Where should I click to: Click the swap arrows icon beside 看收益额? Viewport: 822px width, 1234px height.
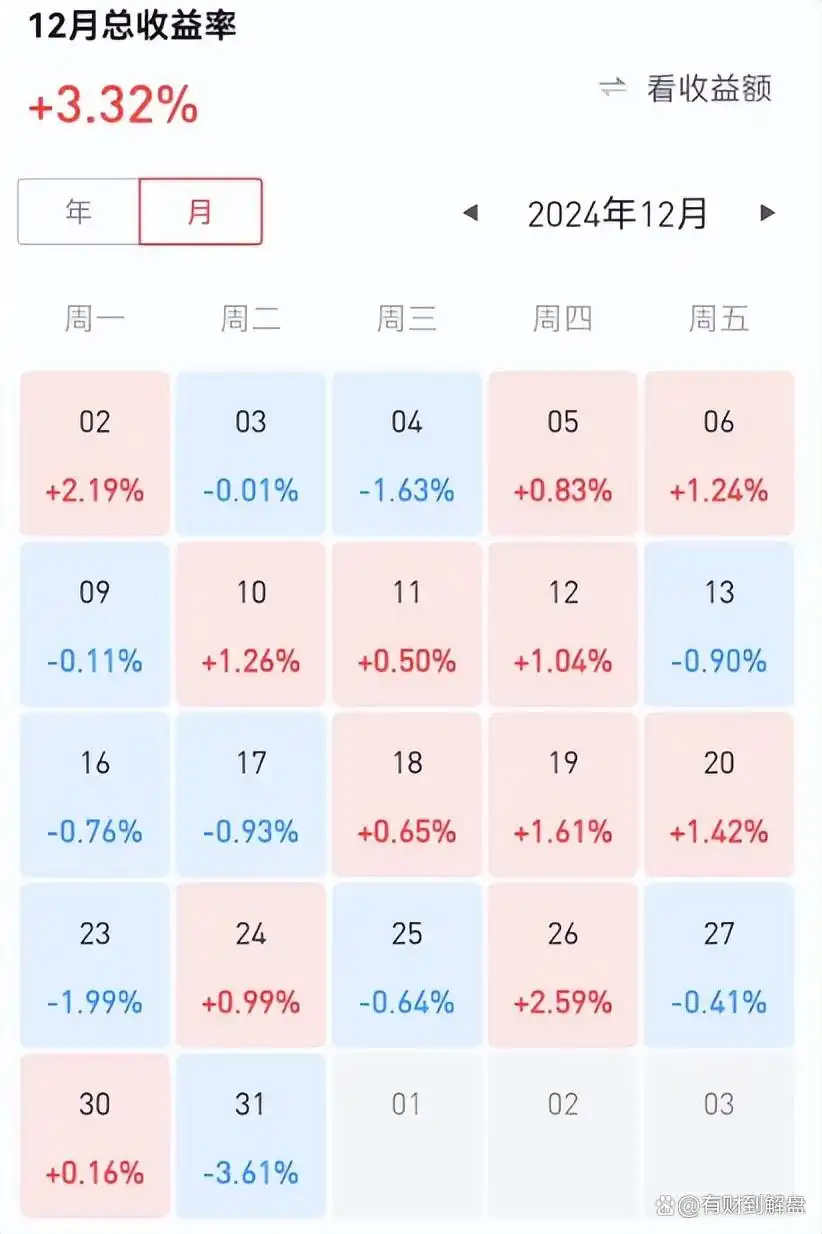click(615, 85)
